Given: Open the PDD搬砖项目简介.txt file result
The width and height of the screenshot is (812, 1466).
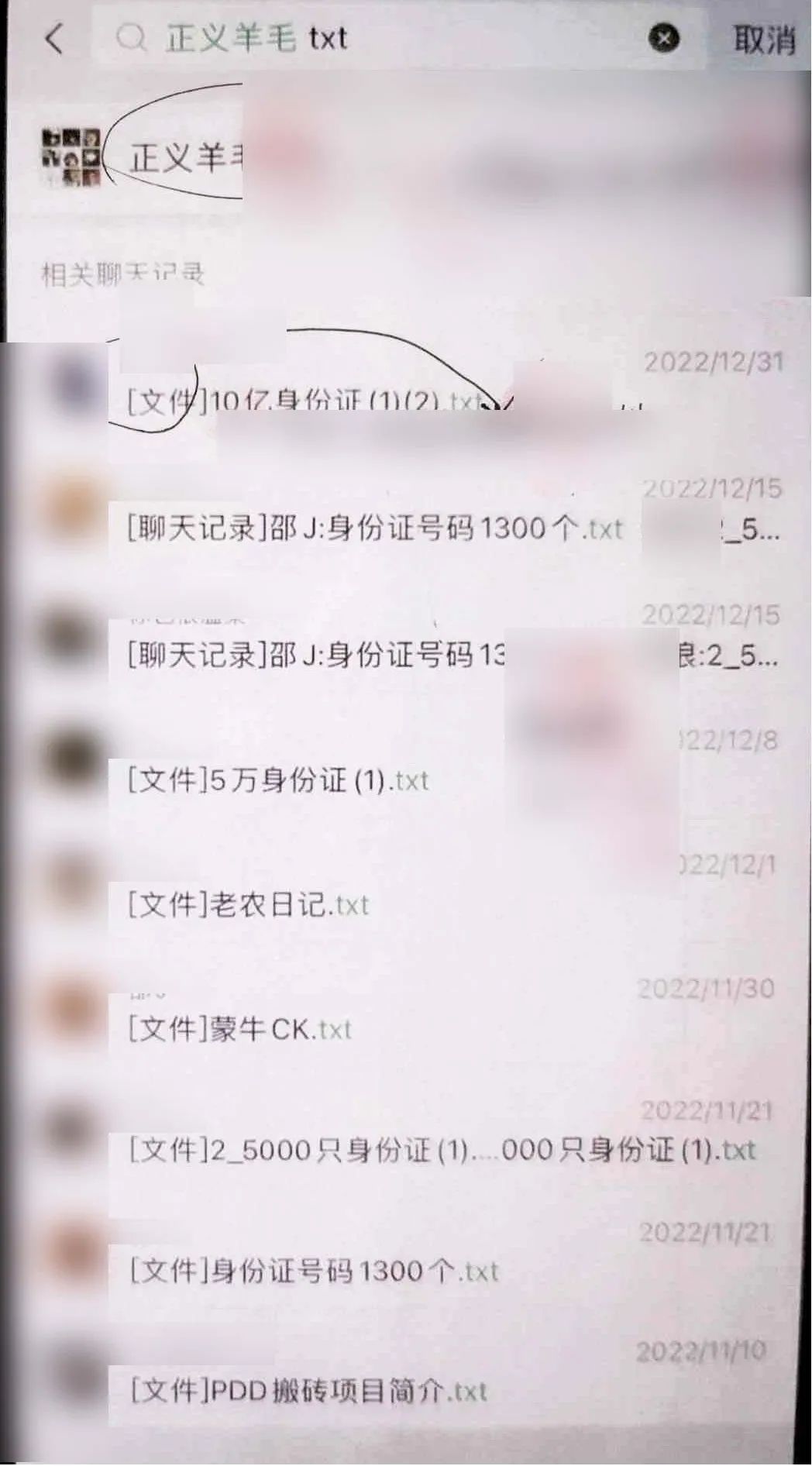Looking at the screenshot, I should point(308,1391).
